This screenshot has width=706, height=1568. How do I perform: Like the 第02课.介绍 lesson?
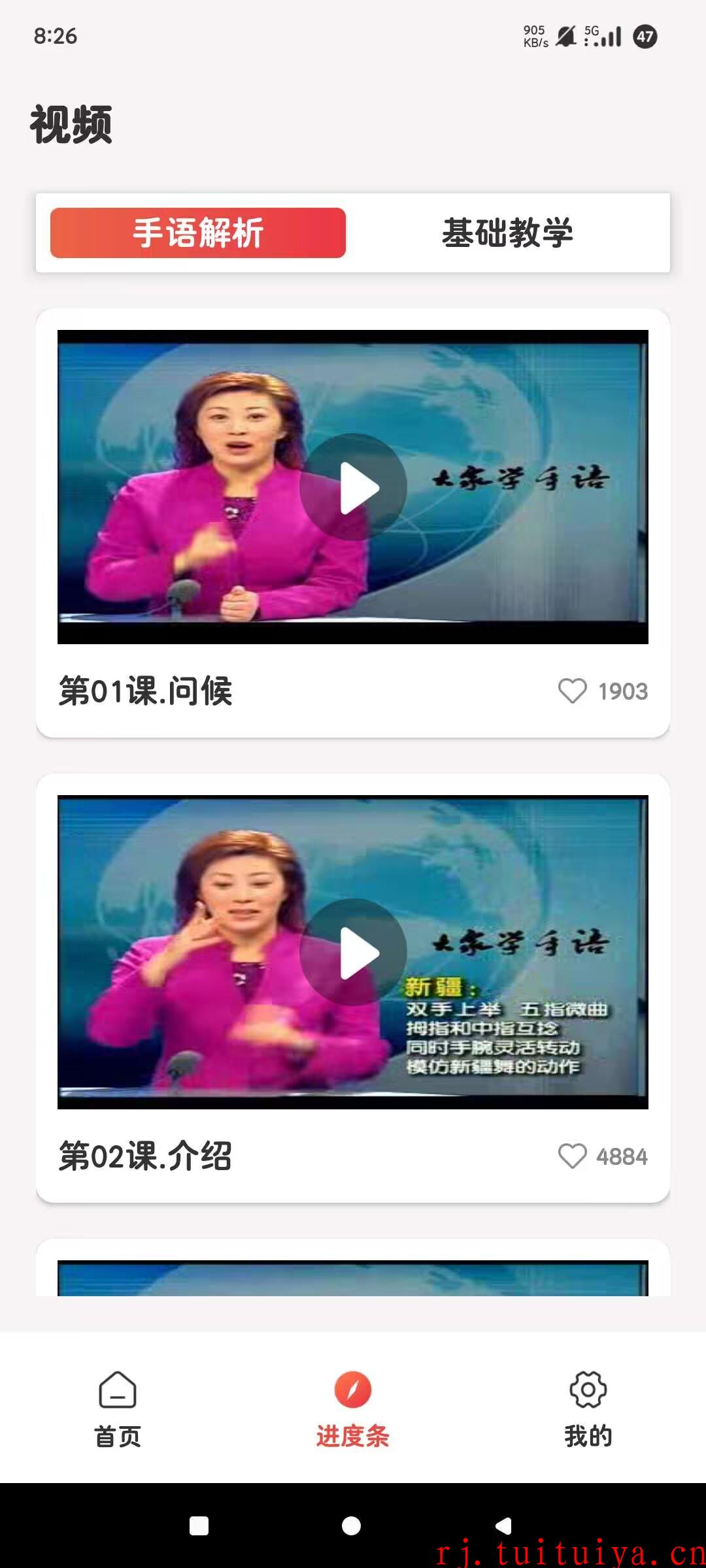[x=573, y=1156]
